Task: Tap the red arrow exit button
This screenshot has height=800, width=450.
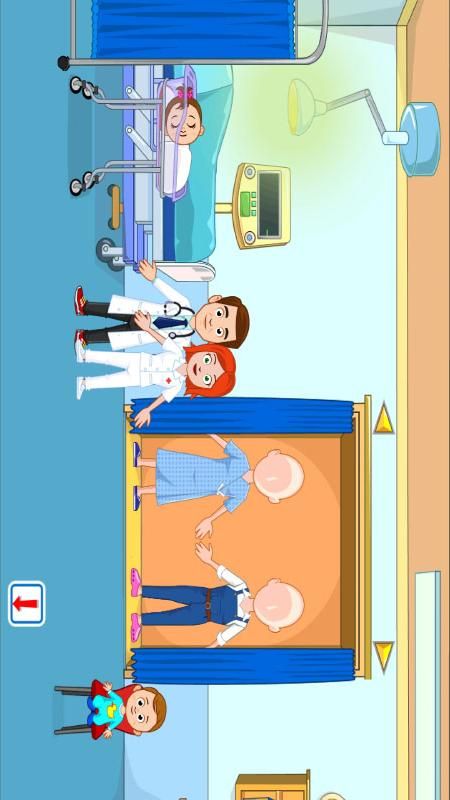Action: 27,604
